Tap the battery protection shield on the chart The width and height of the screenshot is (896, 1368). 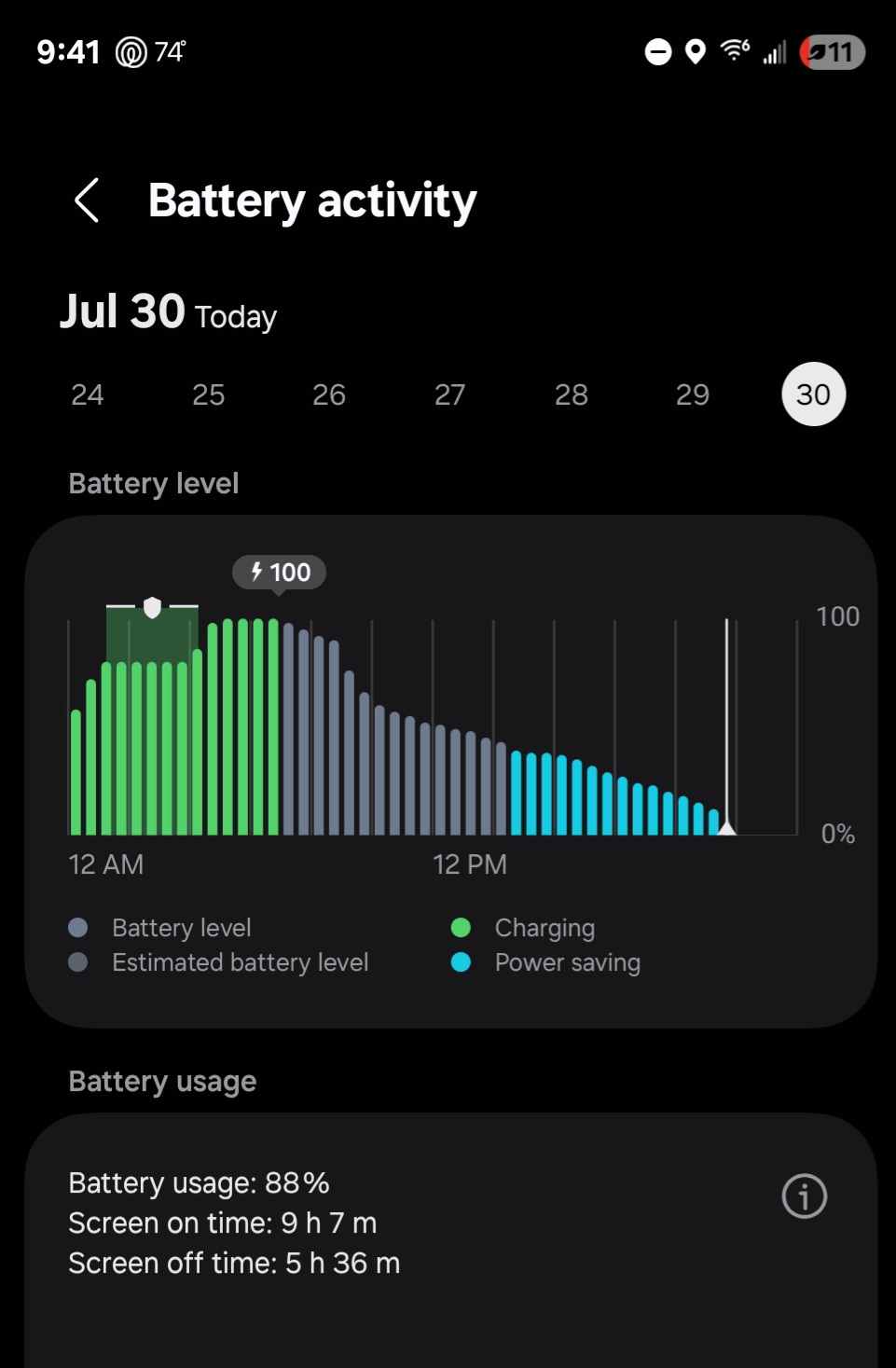[153, 607]
